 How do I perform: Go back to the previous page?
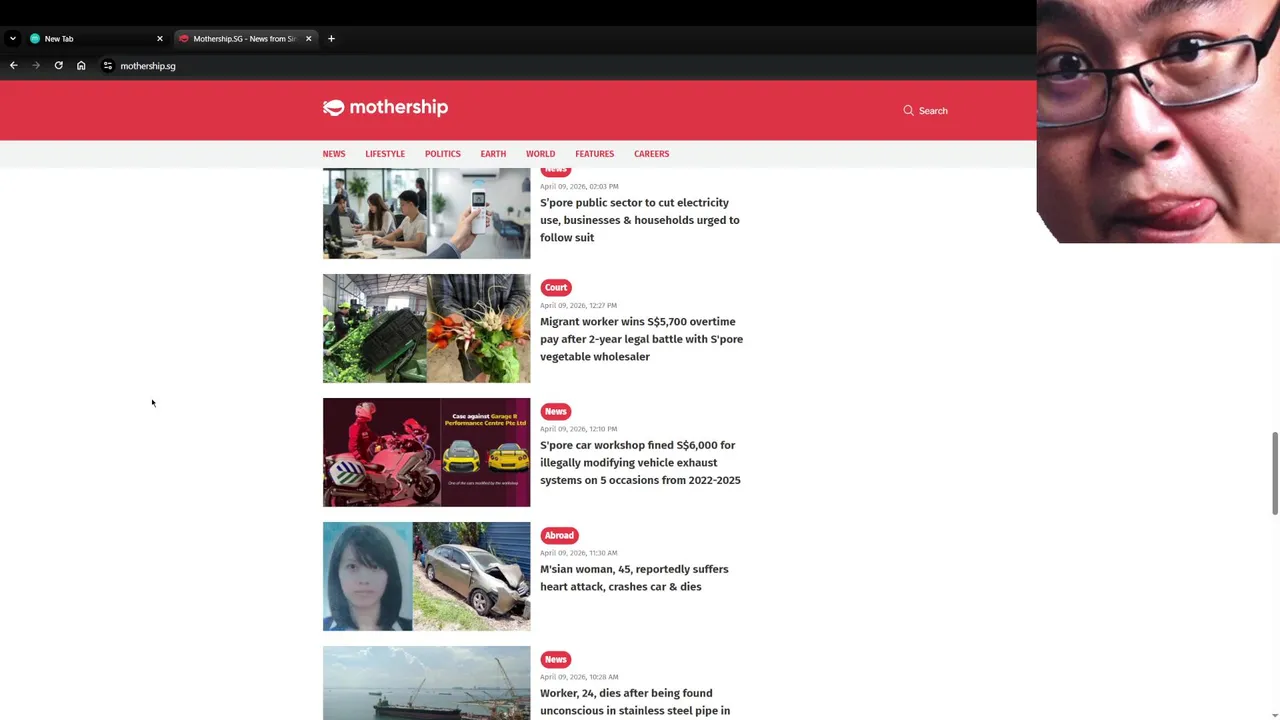click(14, 66)
